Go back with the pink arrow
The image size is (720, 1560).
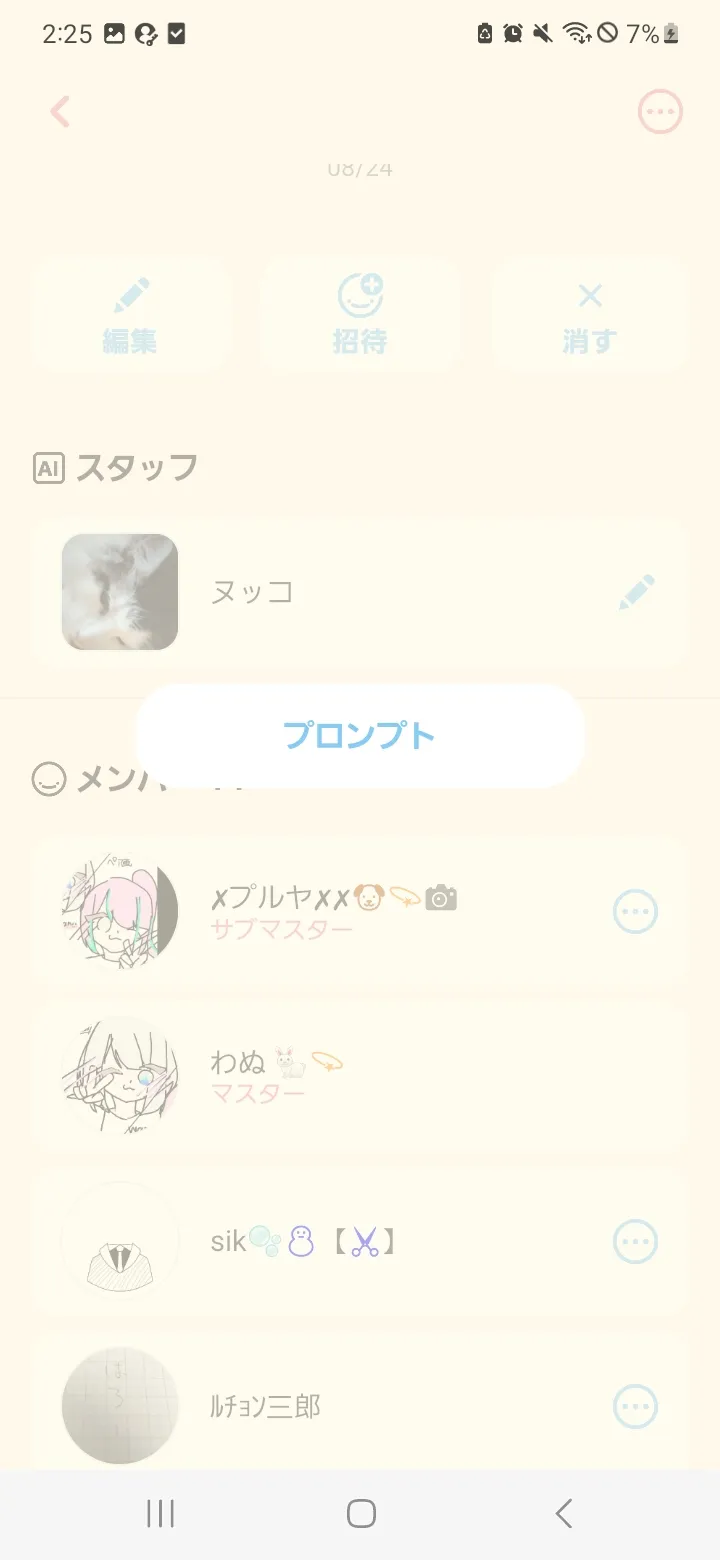click(x=60, y=112)
